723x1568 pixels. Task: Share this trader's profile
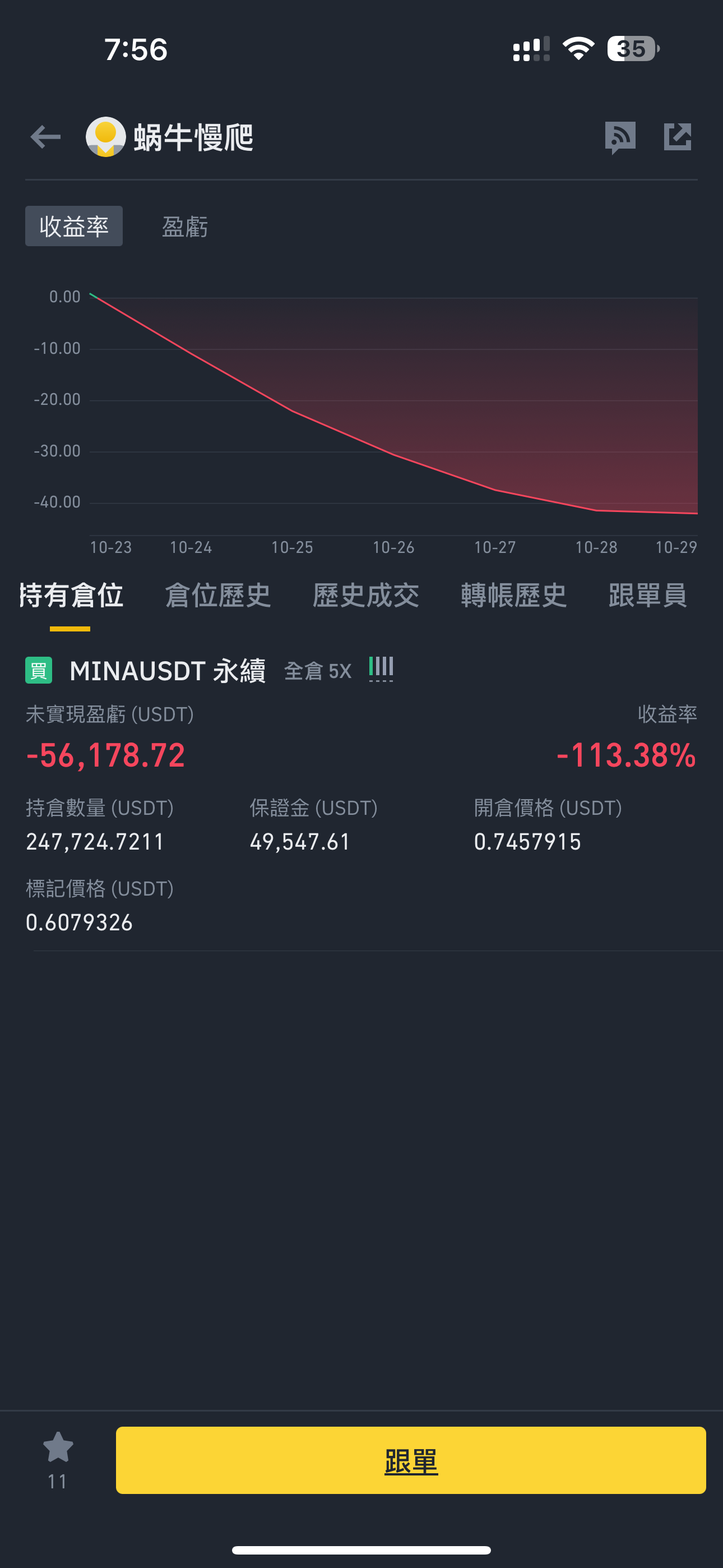click(678, 136)
